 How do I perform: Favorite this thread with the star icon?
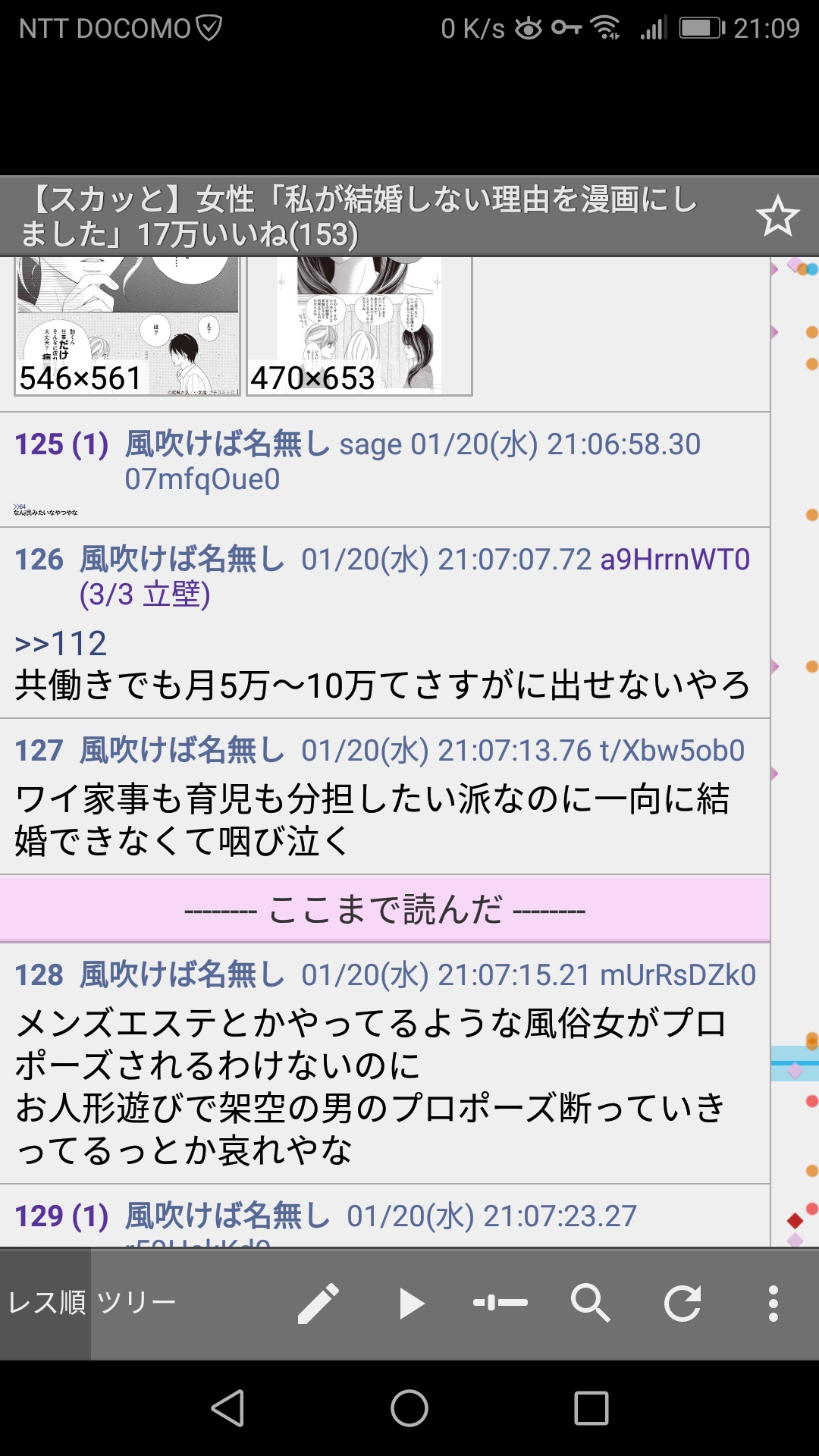click(x=777, y=217)
